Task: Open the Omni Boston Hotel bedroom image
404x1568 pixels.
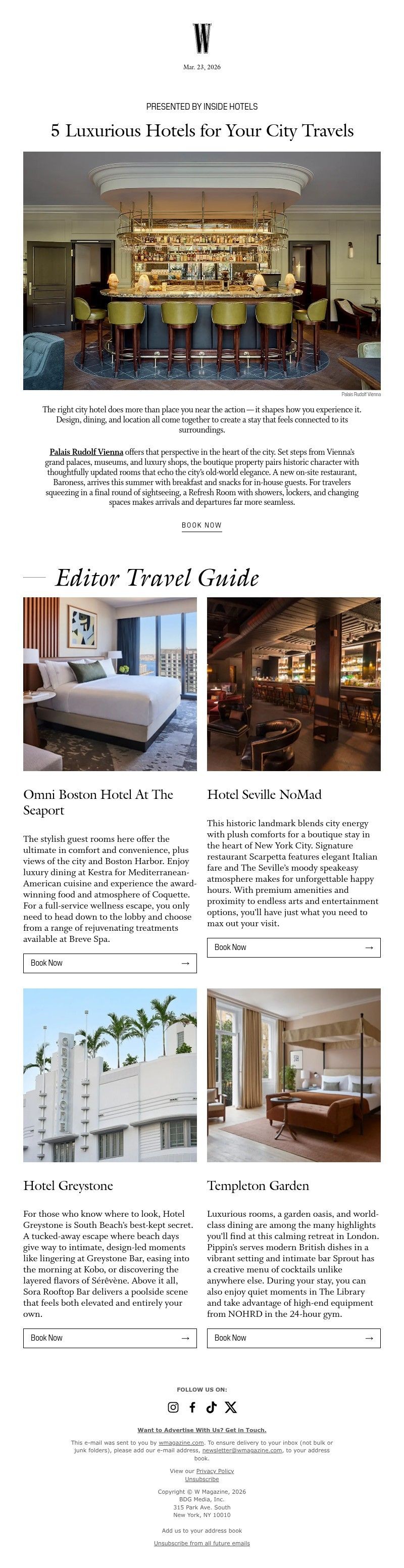Action: coord(110,684)
